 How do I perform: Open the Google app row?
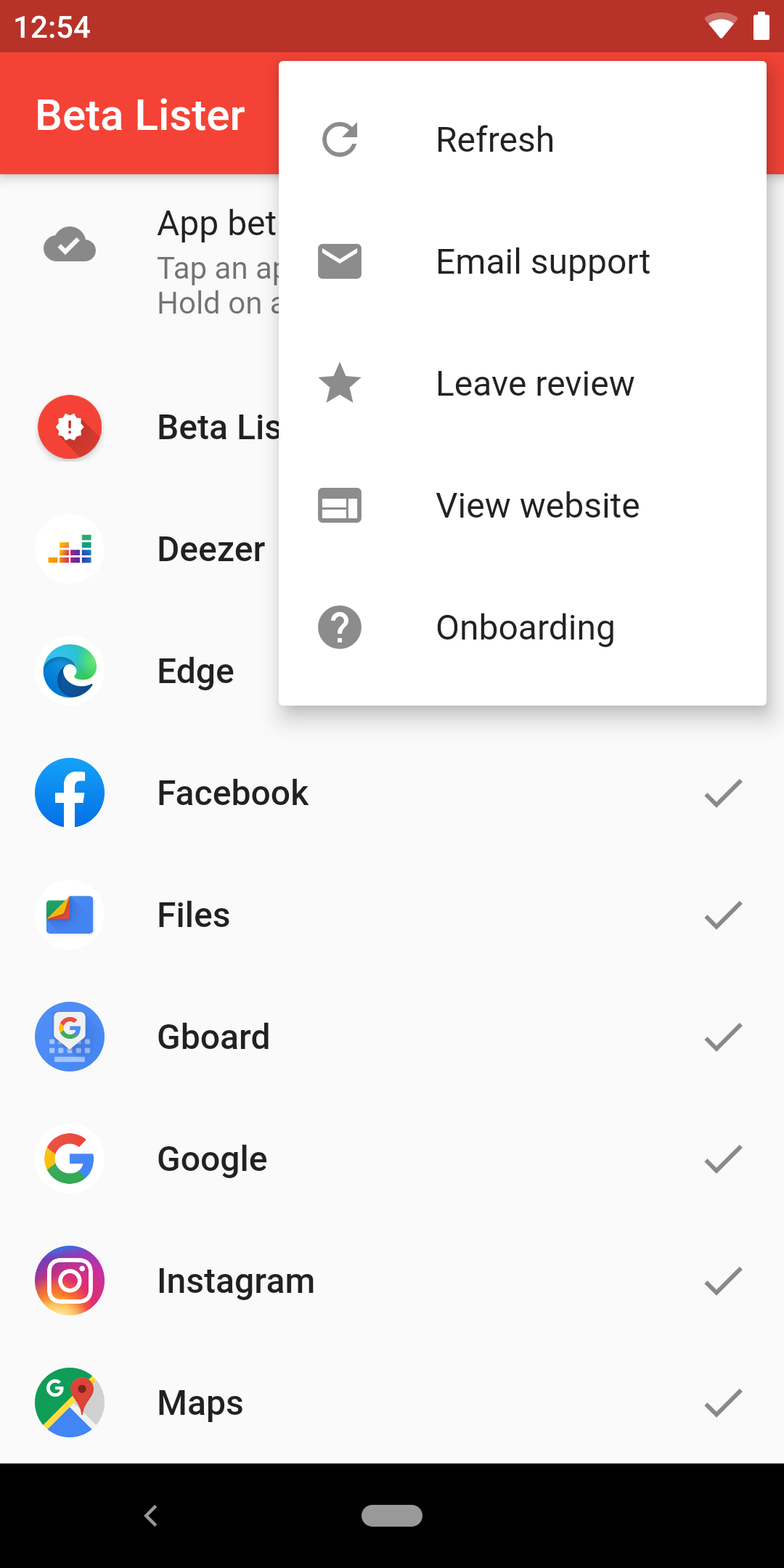click(x=392, y=1159)
